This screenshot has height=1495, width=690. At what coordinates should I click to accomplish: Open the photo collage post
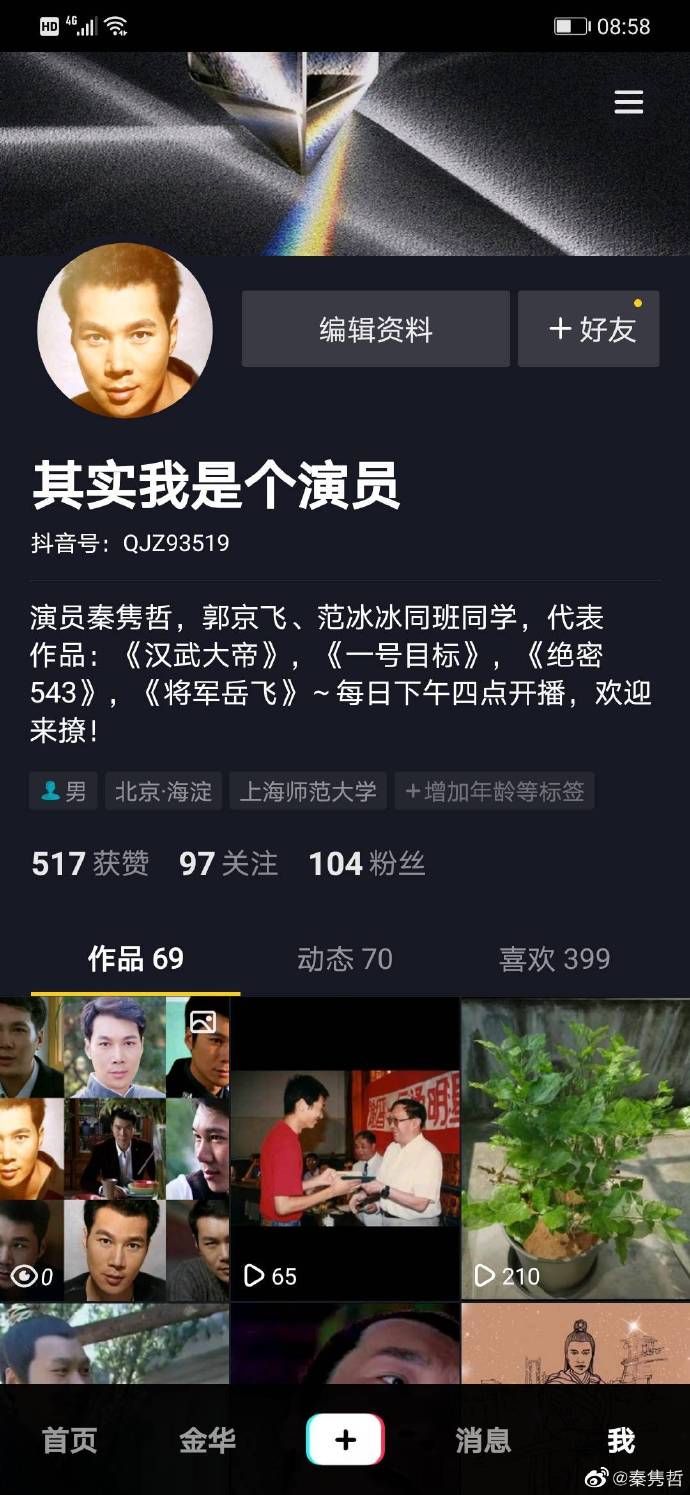tap(115, 1148)
